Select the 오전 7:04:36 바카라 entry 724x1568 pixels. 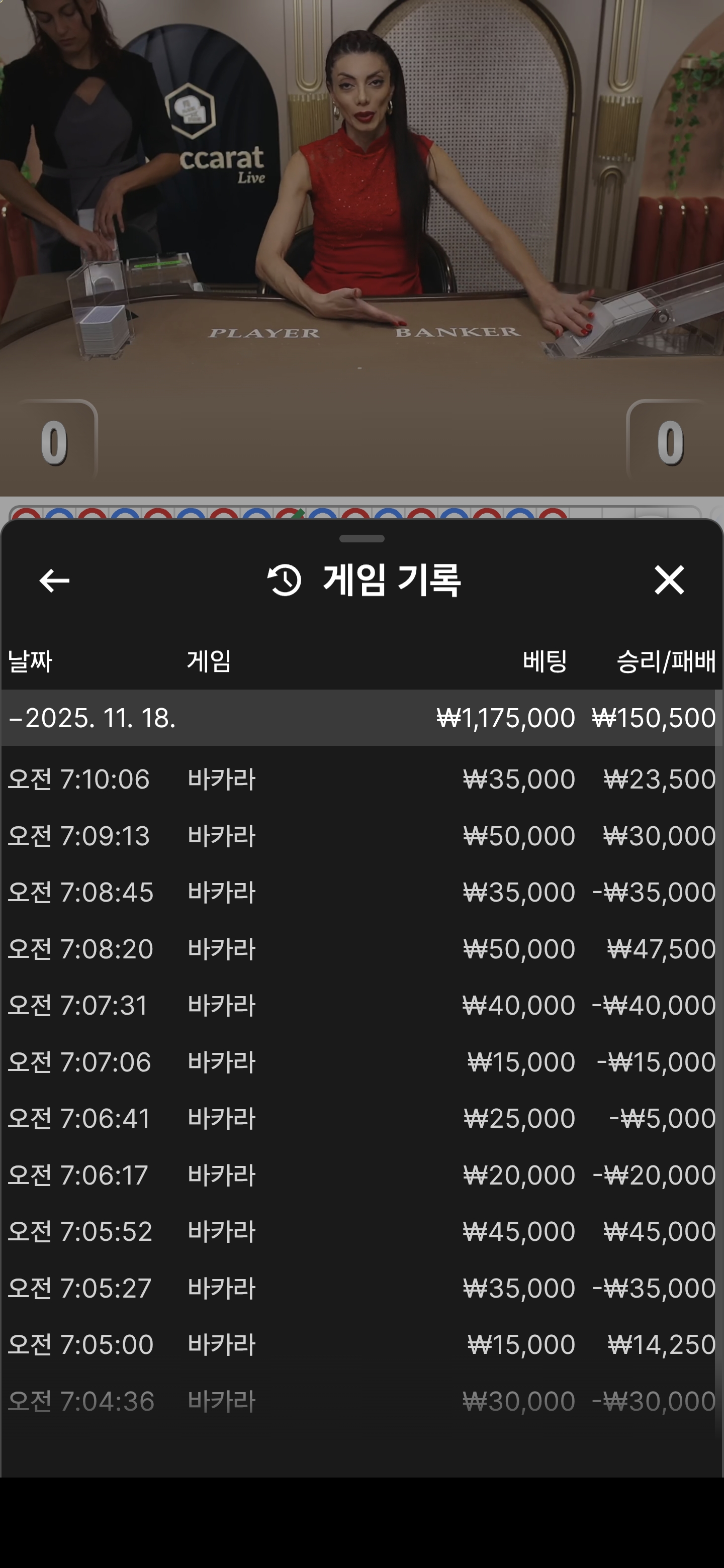361,1401
